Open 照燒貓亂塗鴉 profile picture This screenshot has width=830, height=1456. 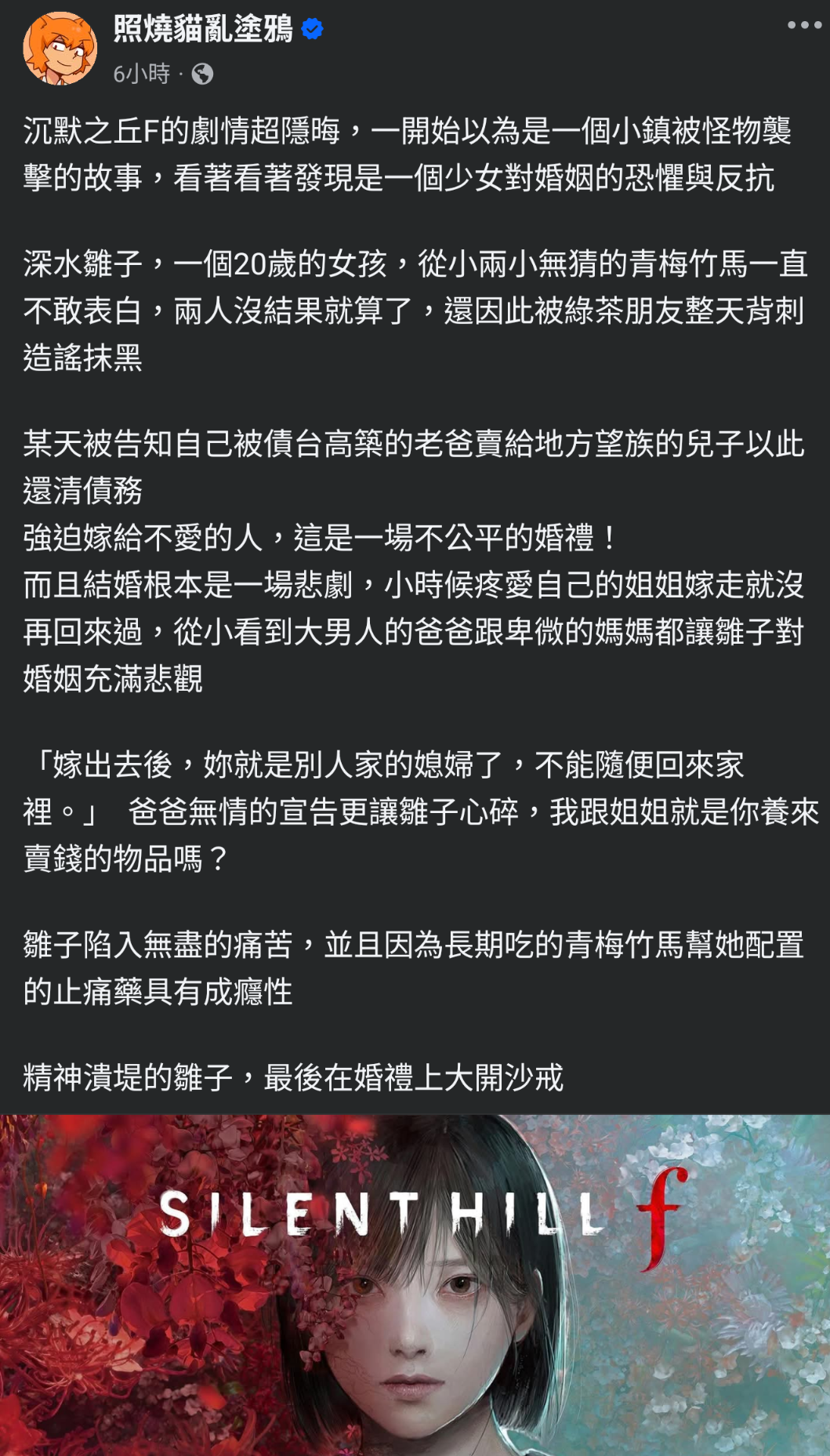point(60,49)
